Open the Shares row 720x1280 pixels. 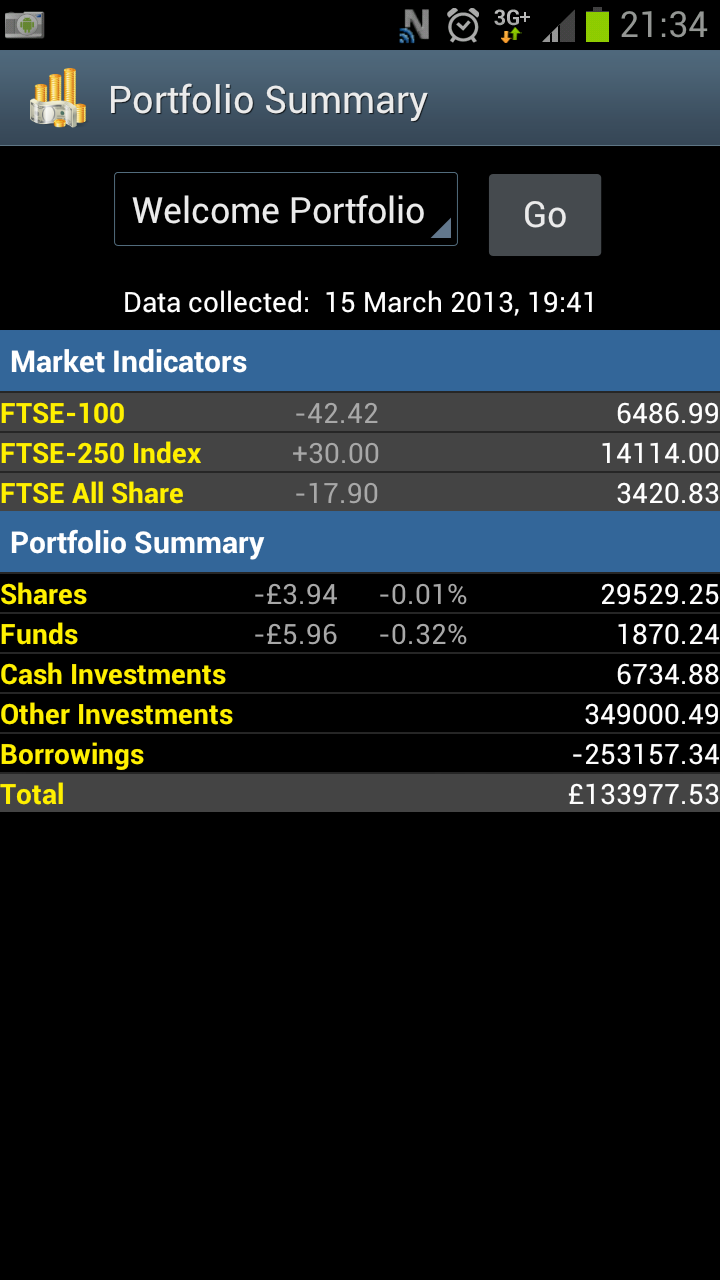click(x=360, y=594)
